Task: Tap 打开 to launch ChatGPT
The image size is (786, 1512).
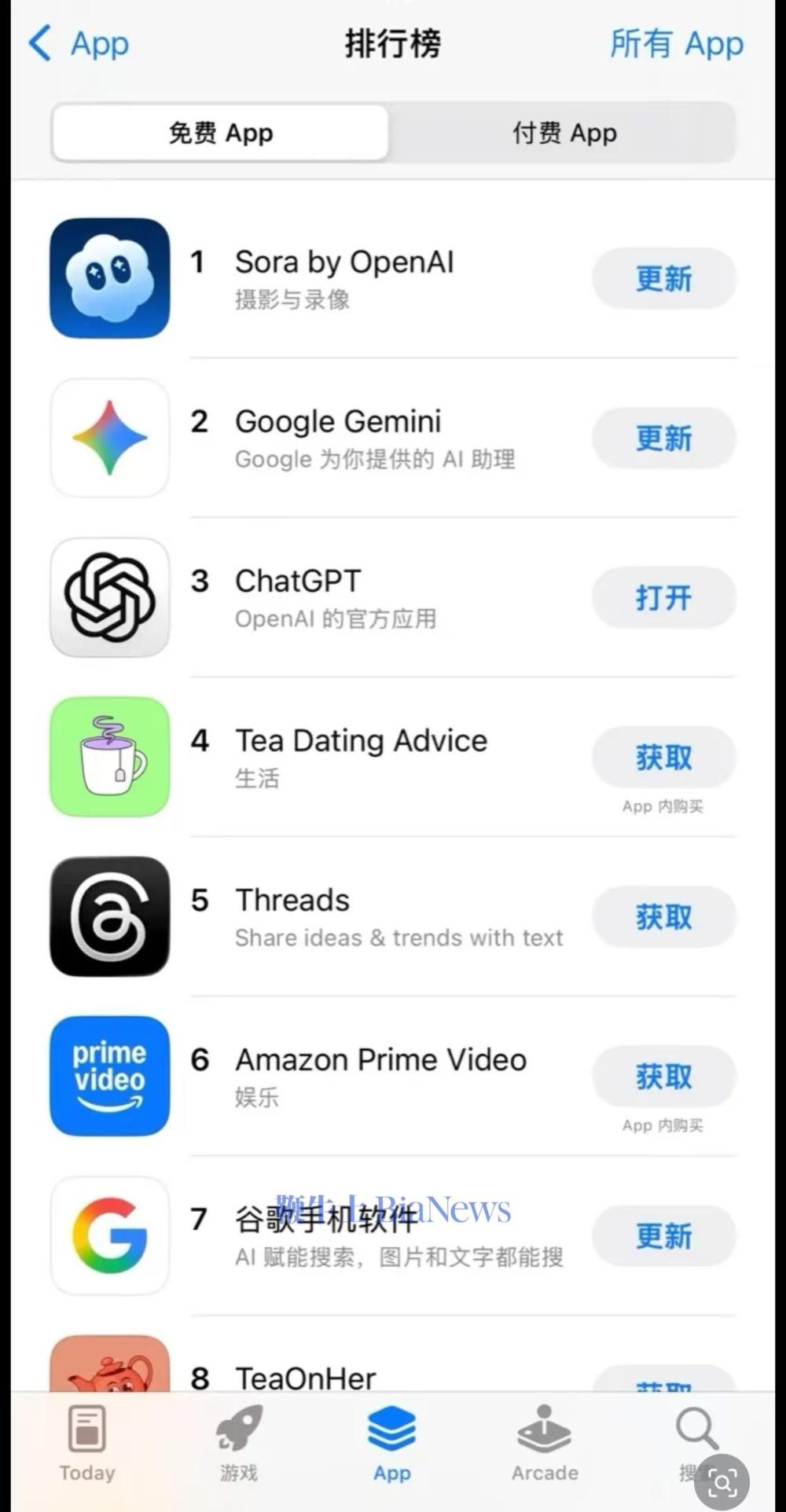Action: 663,598
